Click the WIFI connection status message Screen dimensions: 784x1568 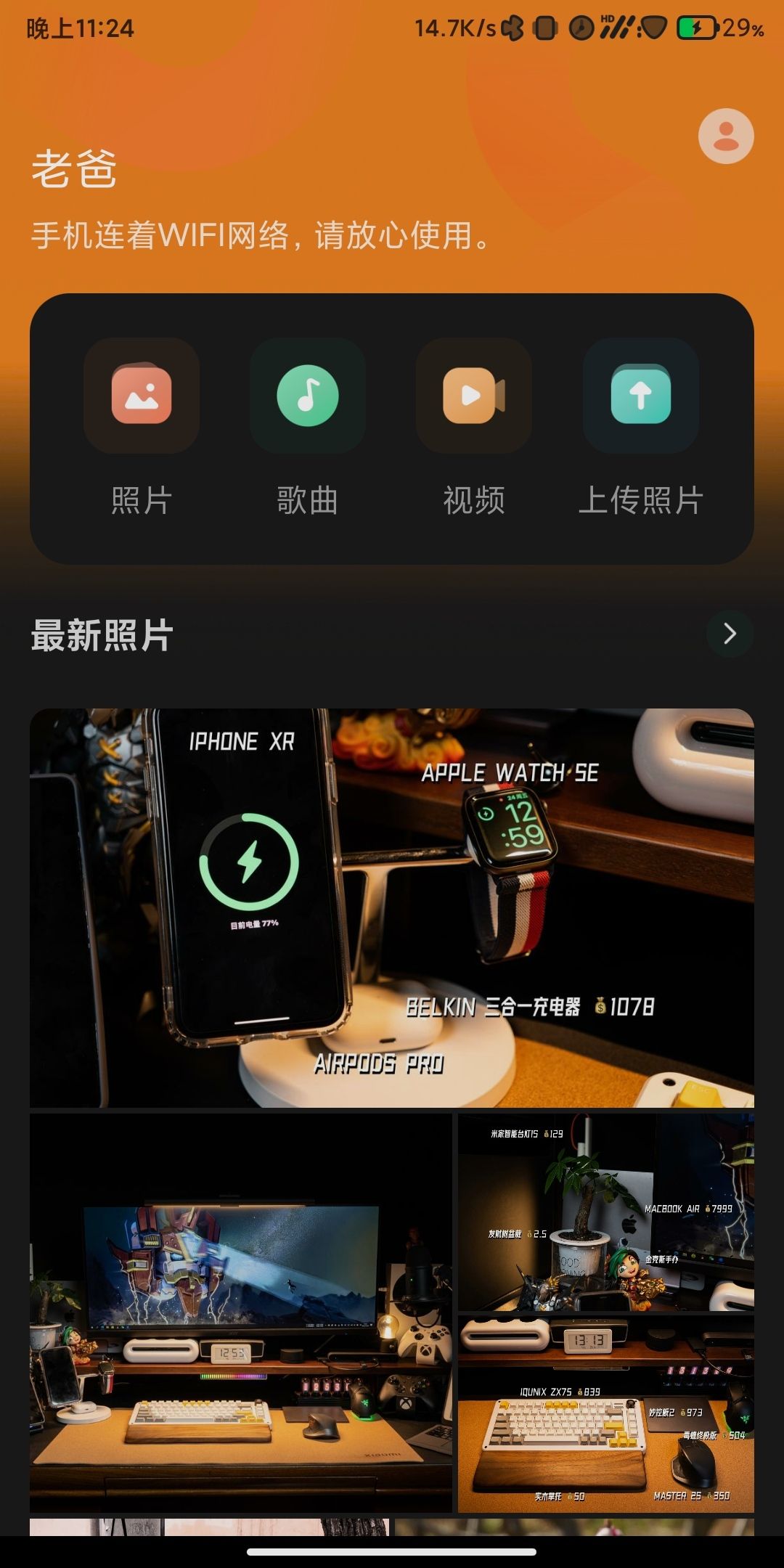[x=259, y=234]
